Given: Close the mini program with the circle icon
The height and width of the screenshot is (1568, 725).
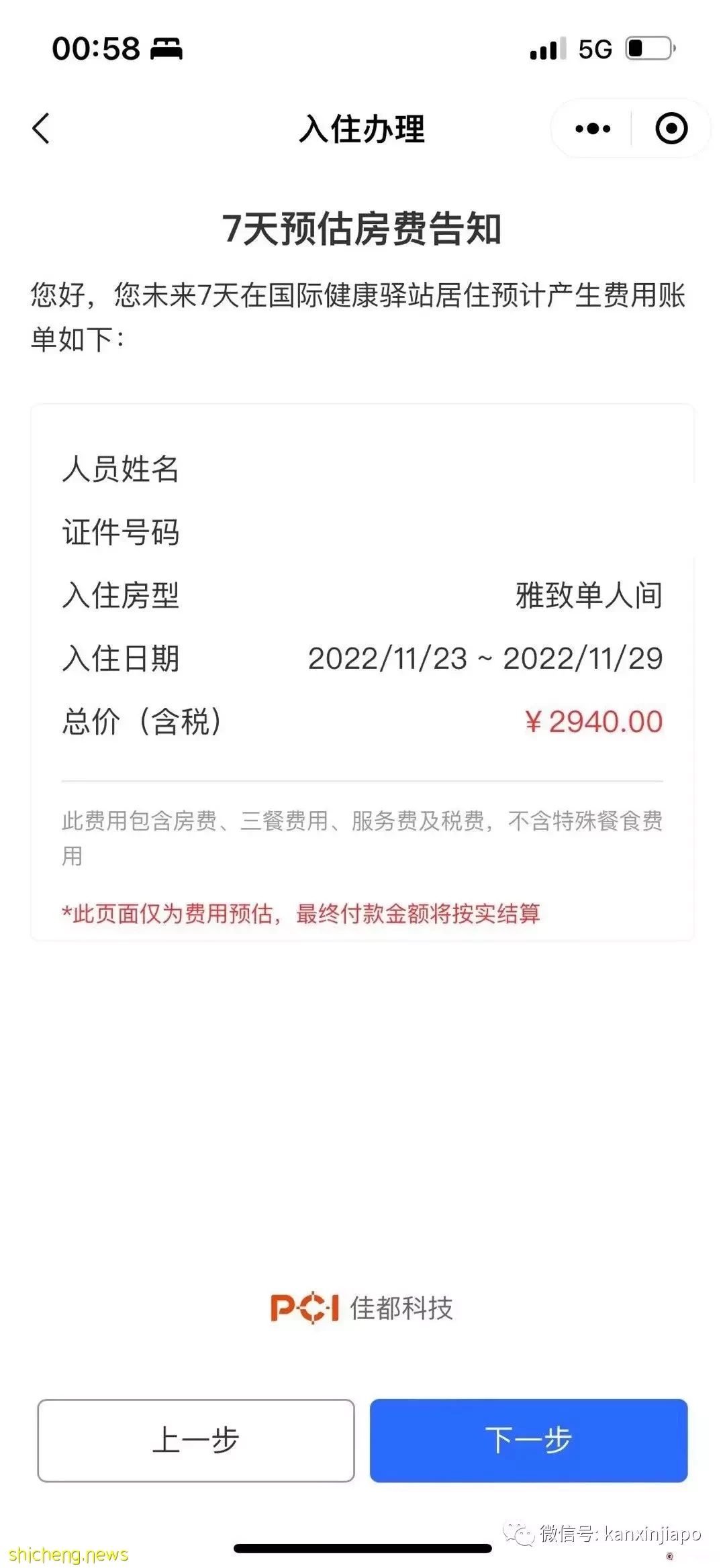Looking at the screenshot, I should click(671, 128).
